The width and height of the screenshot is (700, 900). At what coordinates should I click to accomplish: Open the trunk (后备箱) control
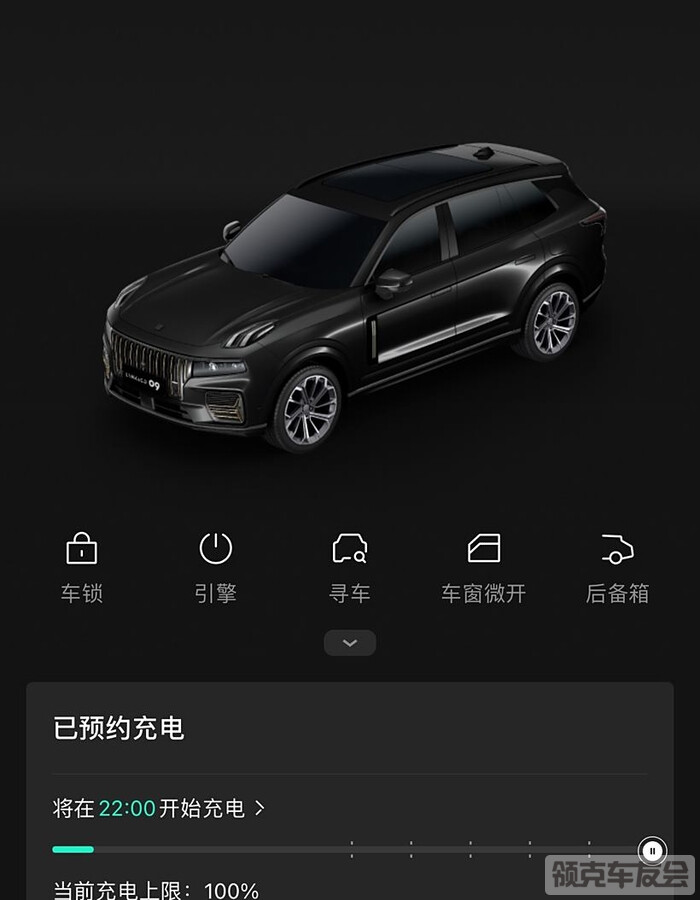617,566
